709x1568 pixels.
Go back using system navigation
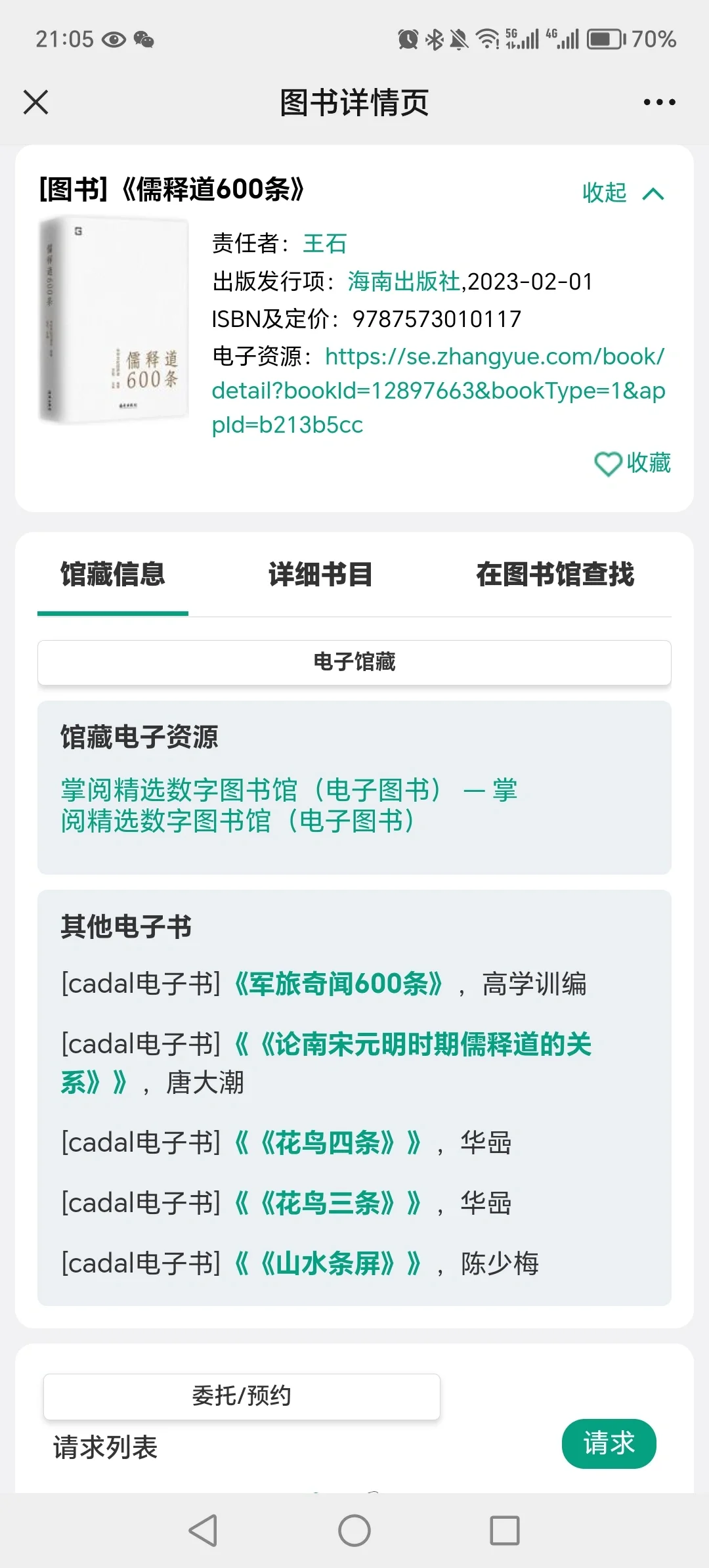[204, 1531]
